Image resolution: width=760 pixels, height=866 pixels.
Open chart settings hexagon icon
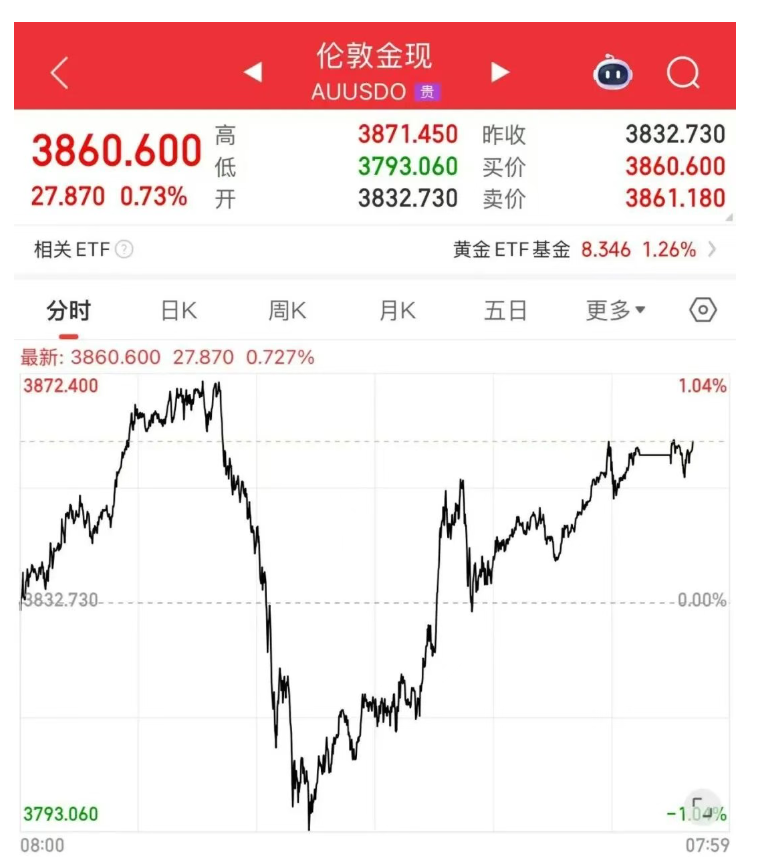704,311
